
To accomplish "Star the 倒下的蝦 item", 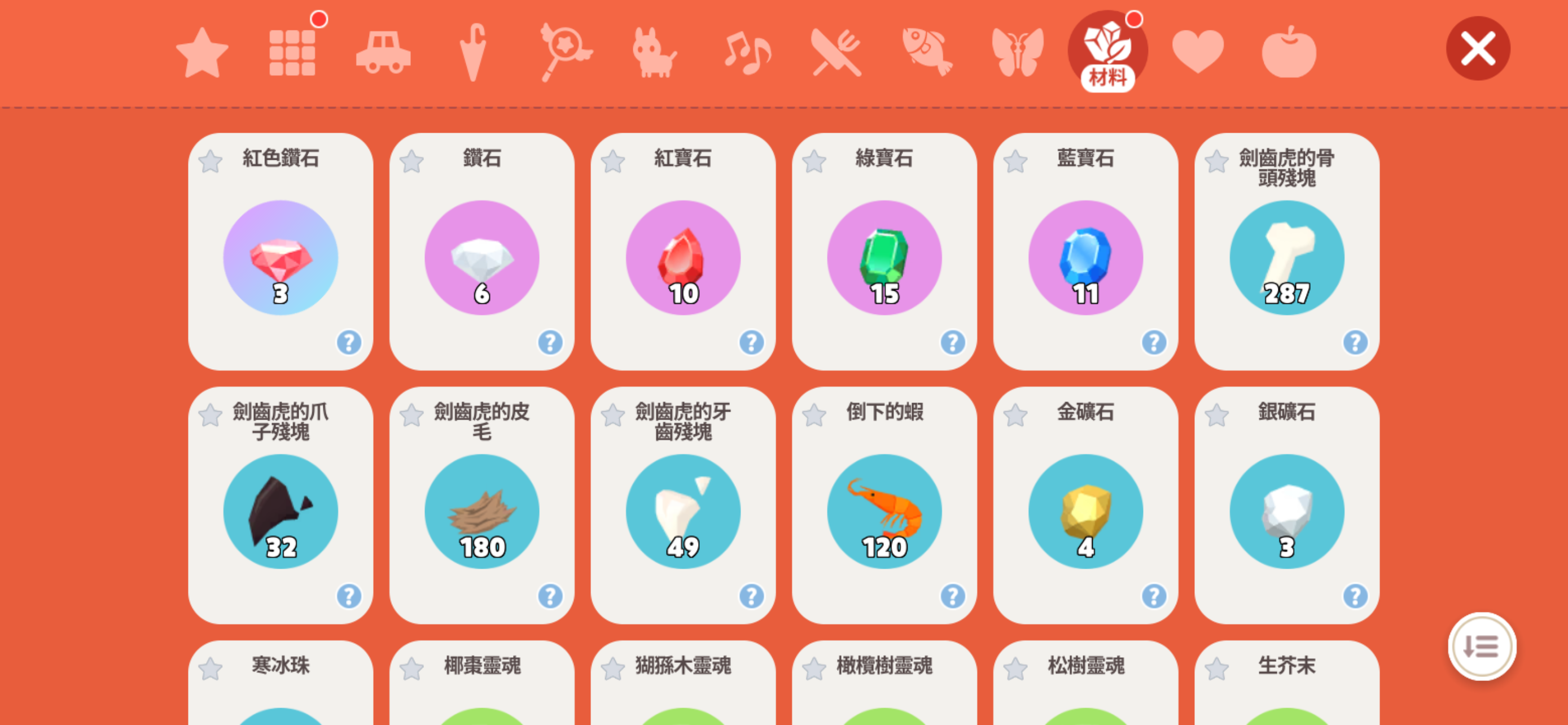I will [x=814, y=416].
